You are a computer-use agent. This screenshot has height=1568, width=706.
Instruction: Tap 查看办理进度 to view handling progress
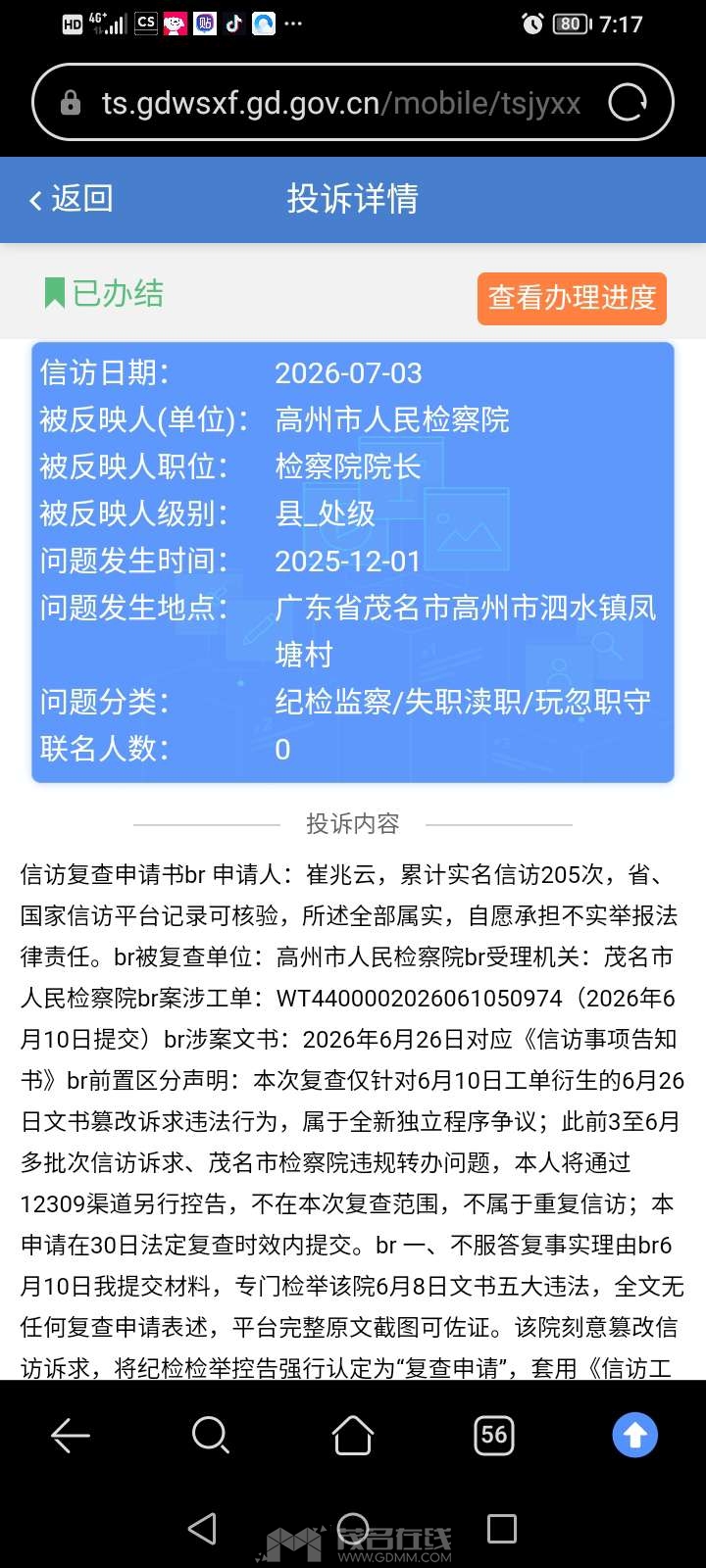[572, 298]
